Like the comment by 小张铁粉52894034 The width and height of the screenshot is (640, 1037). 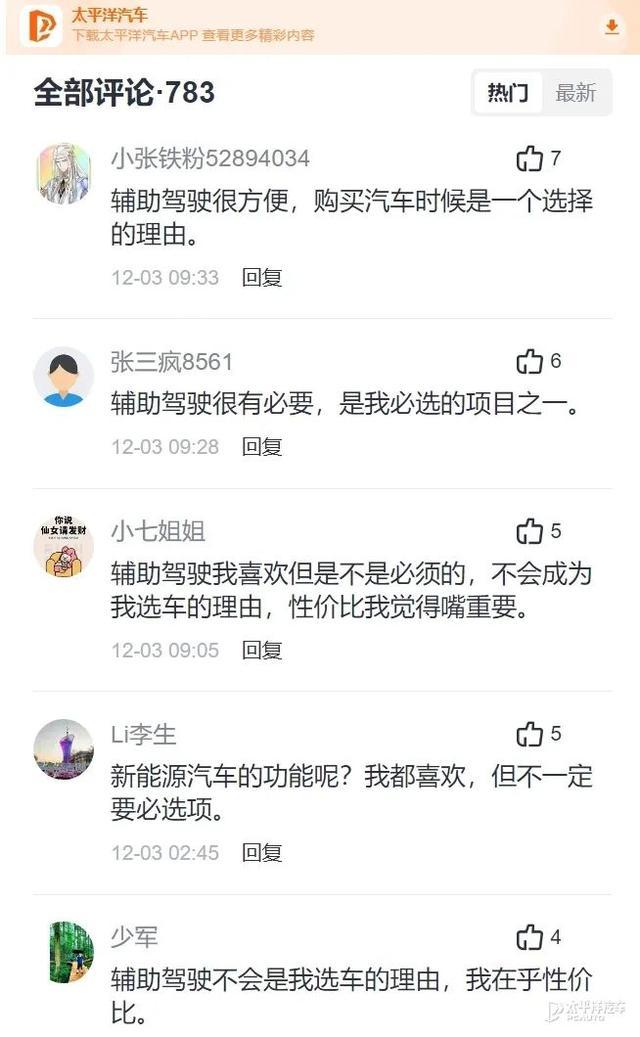tap(530, 158)
